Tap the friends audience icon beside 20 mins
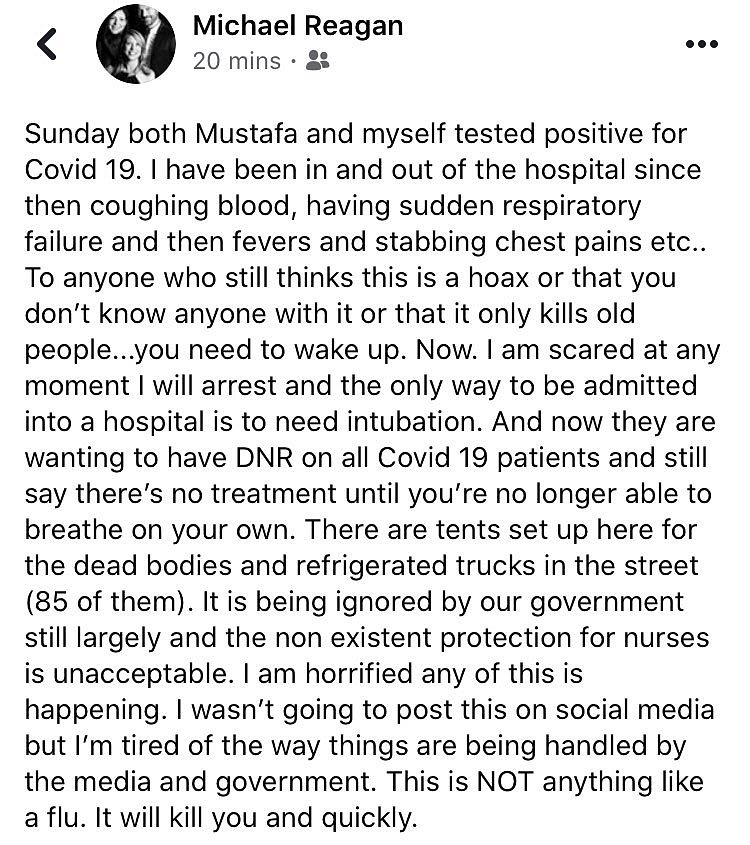Screen dimensions: 750x845 318,61
